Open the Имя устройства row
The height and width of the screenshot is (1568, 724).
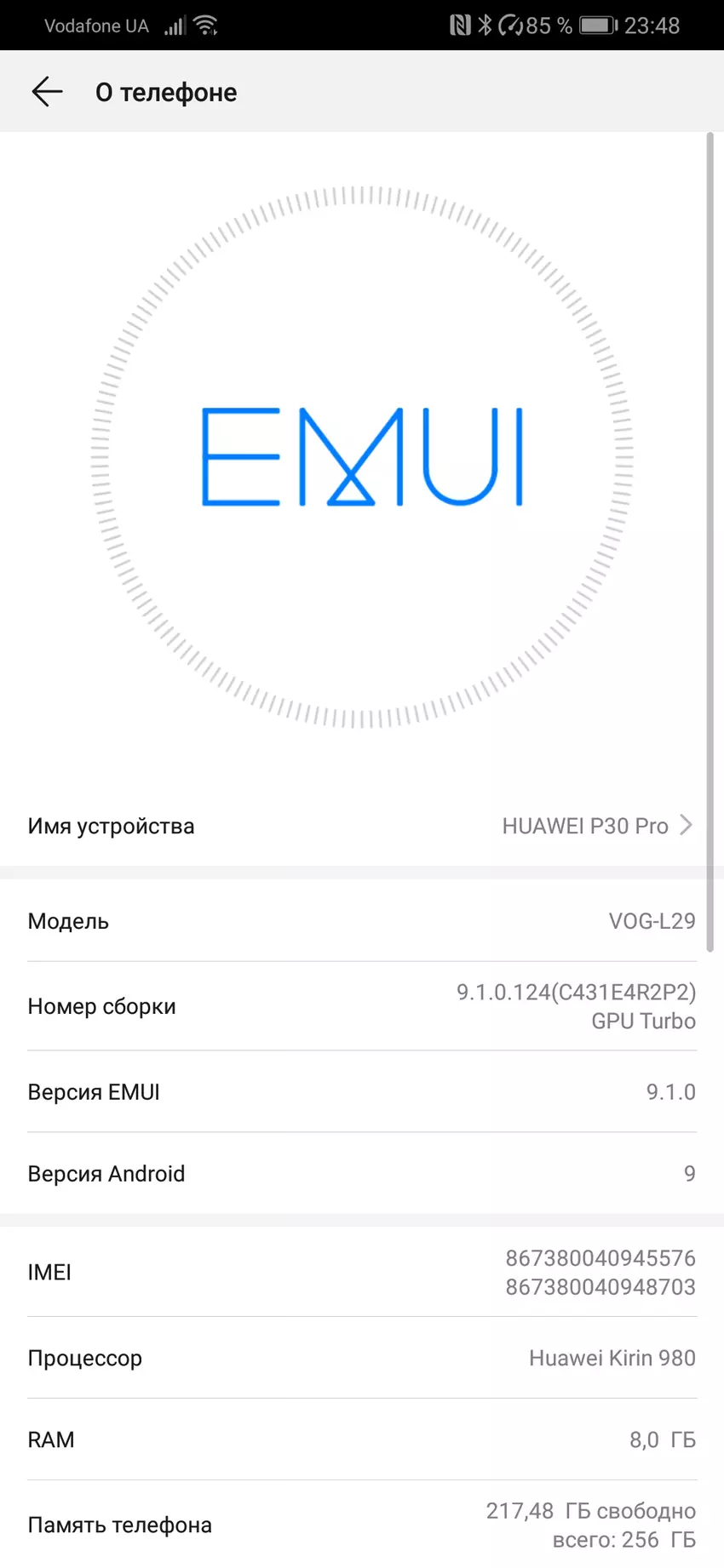(x=361, y=826)
